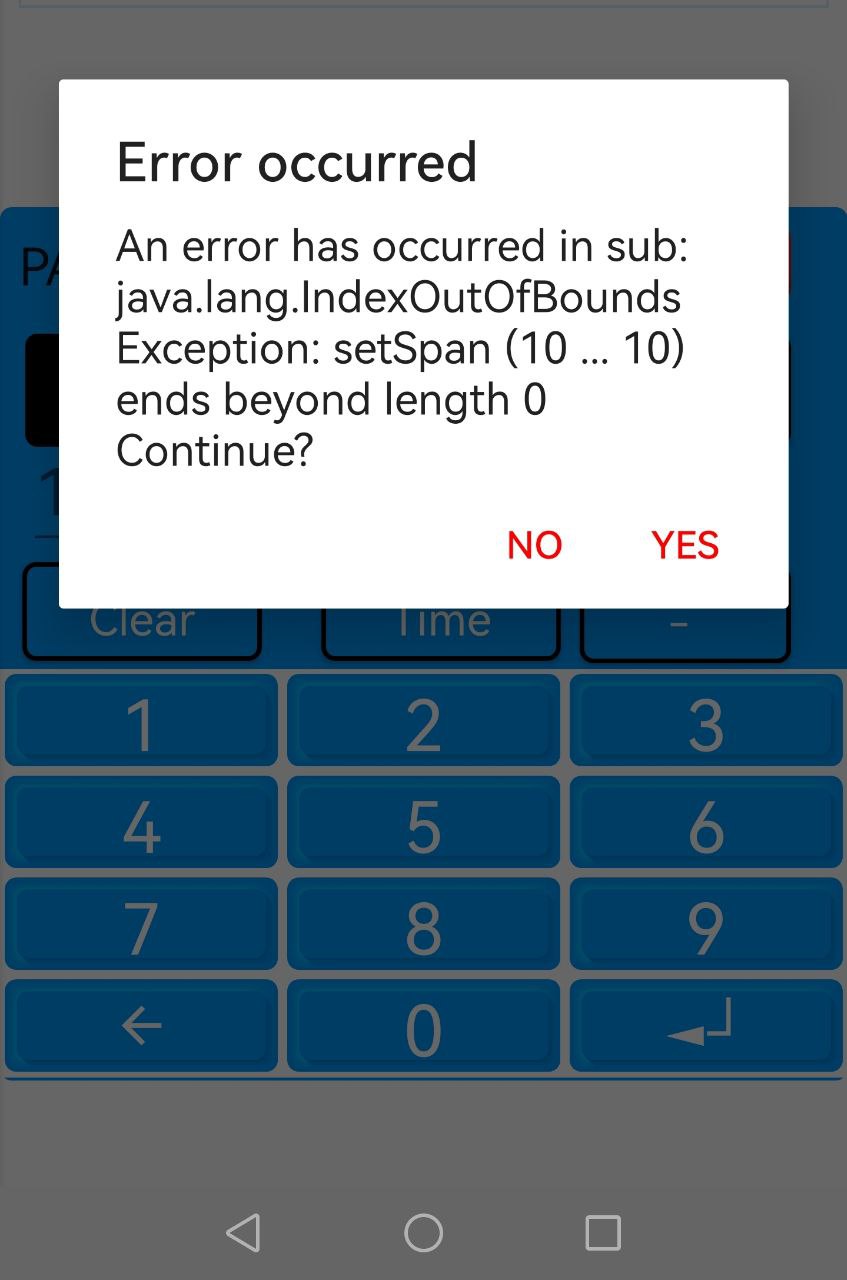Return to the home screen

click(423, 1233)
